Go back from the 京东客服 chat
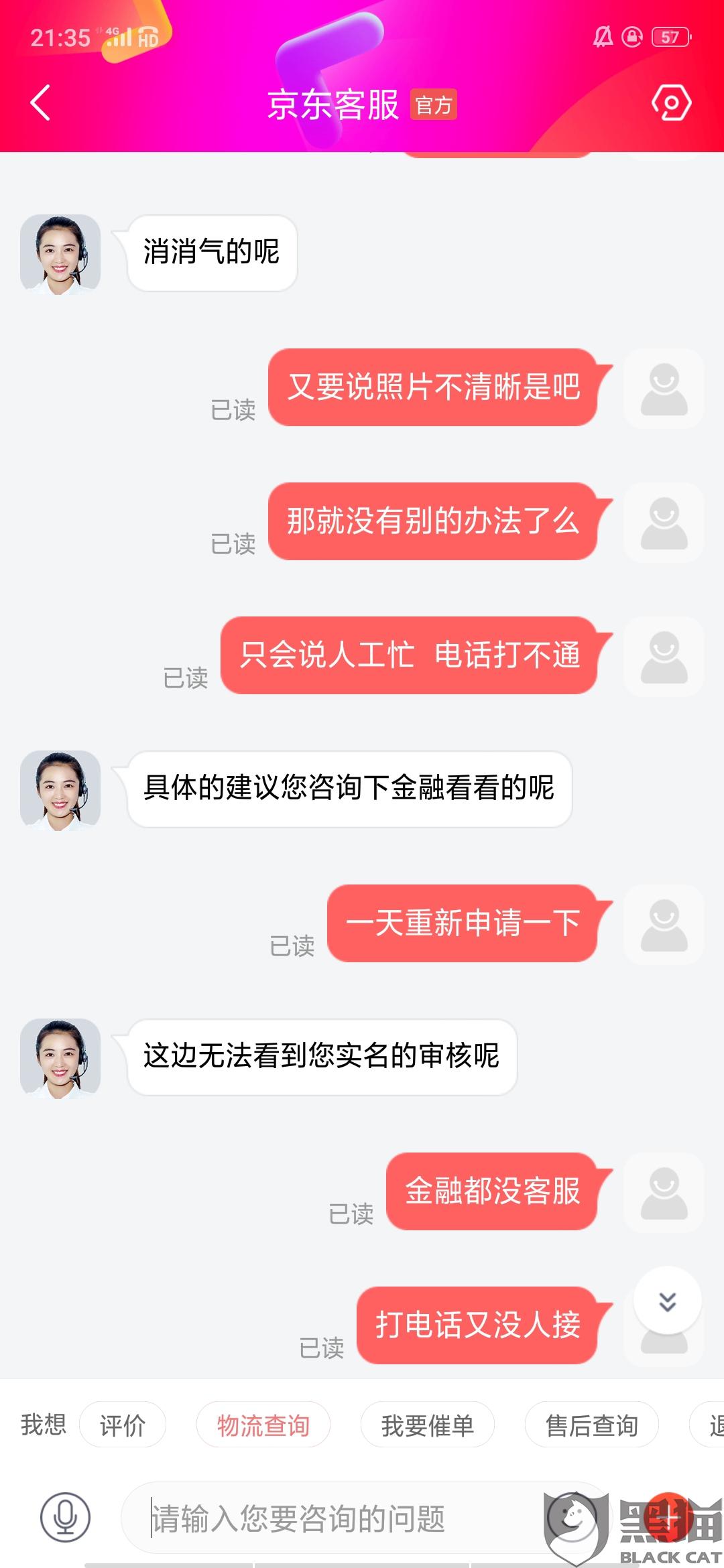The image size is (724, 1568). pyautogui.click(x=41, y=103)
